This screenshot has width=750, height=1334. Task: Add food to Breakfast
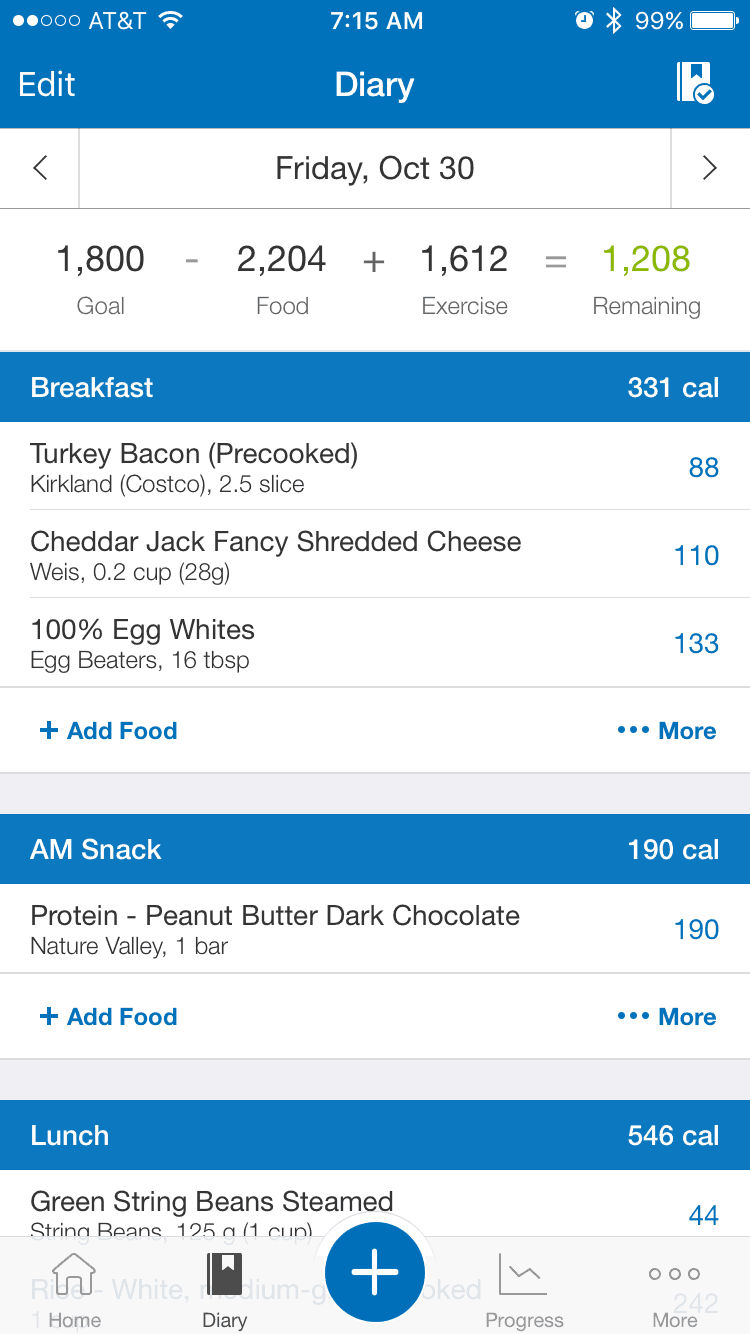(108, 731)
